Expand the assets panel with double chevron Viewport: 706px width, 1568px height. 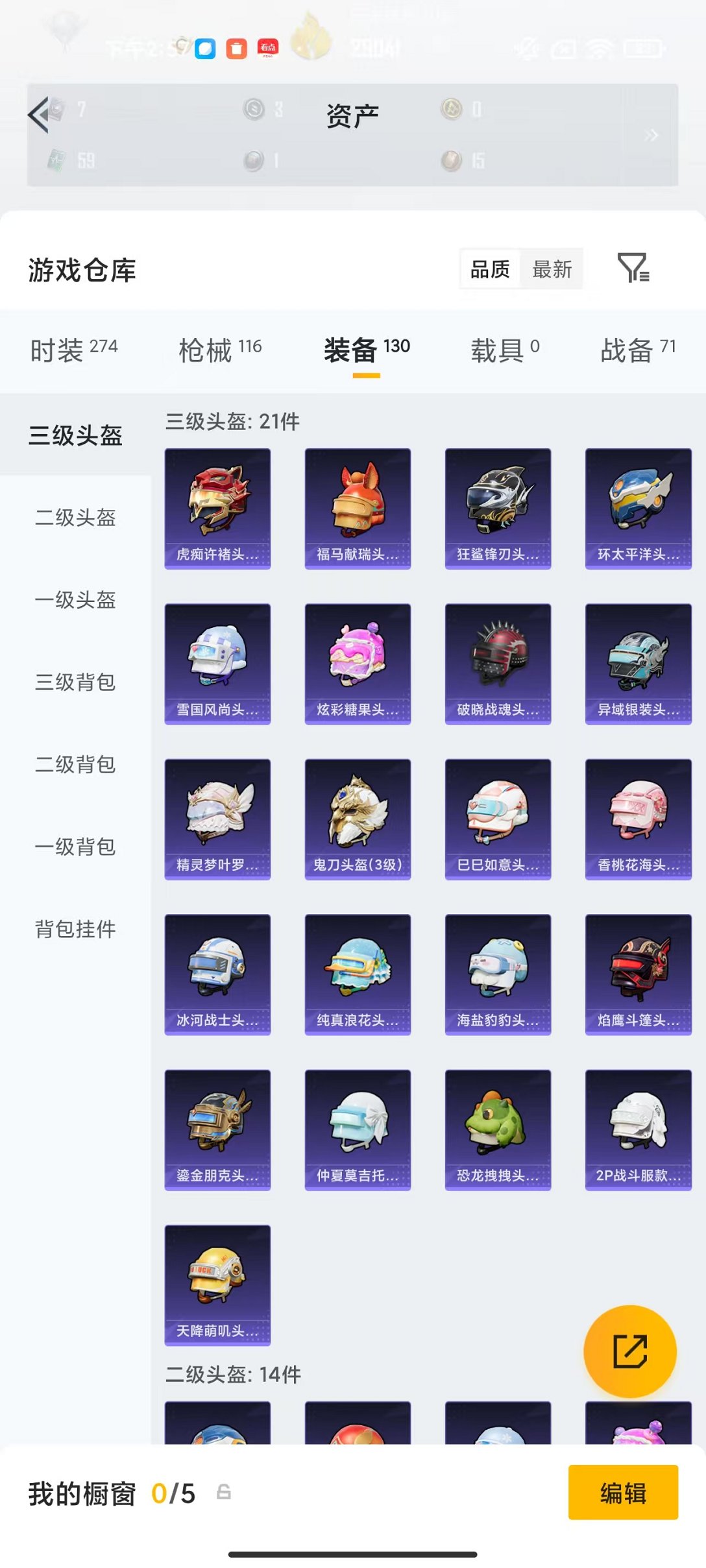pos(651,136)
